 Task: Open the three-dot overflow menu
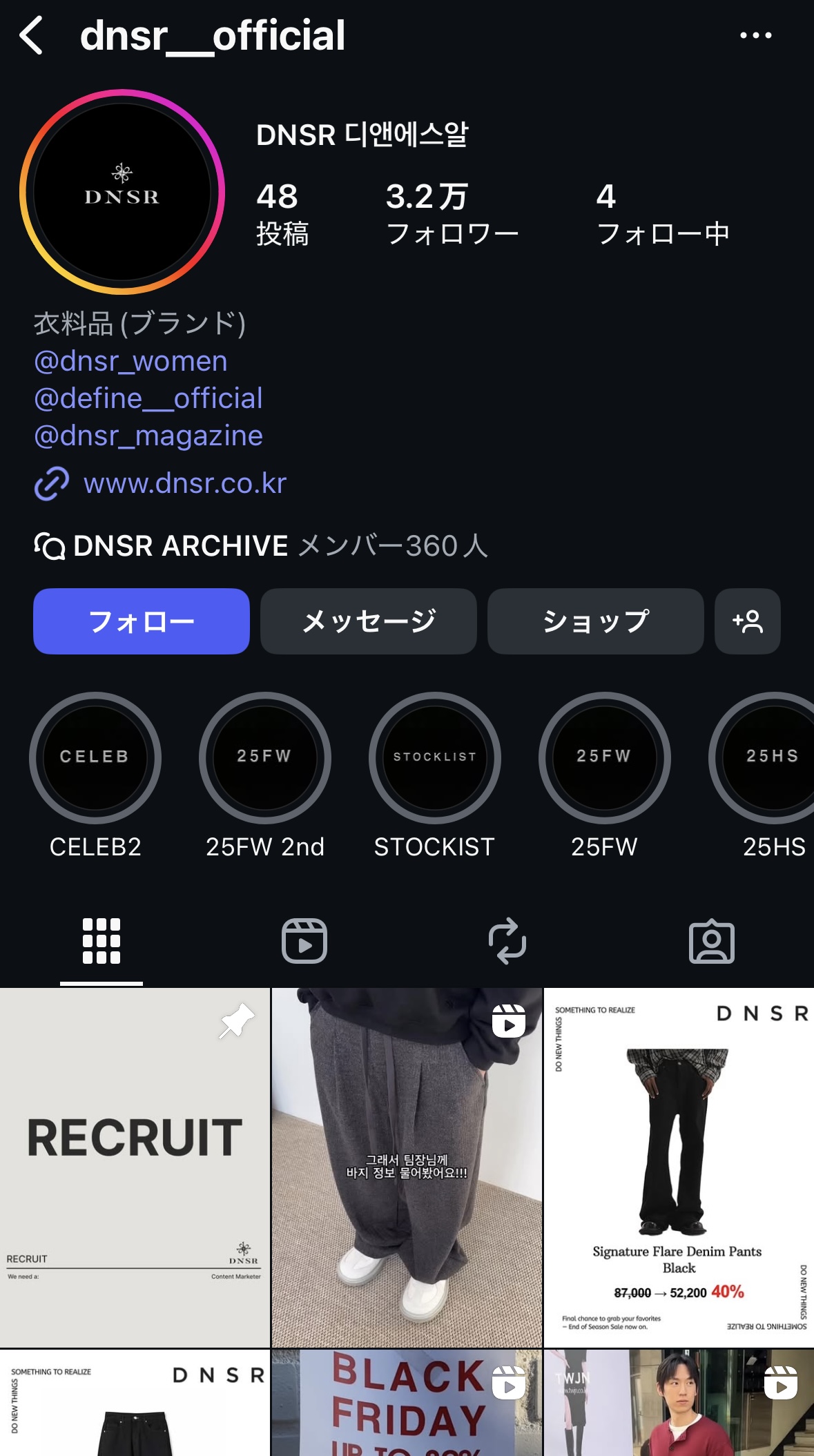click(x=755, y=36)
